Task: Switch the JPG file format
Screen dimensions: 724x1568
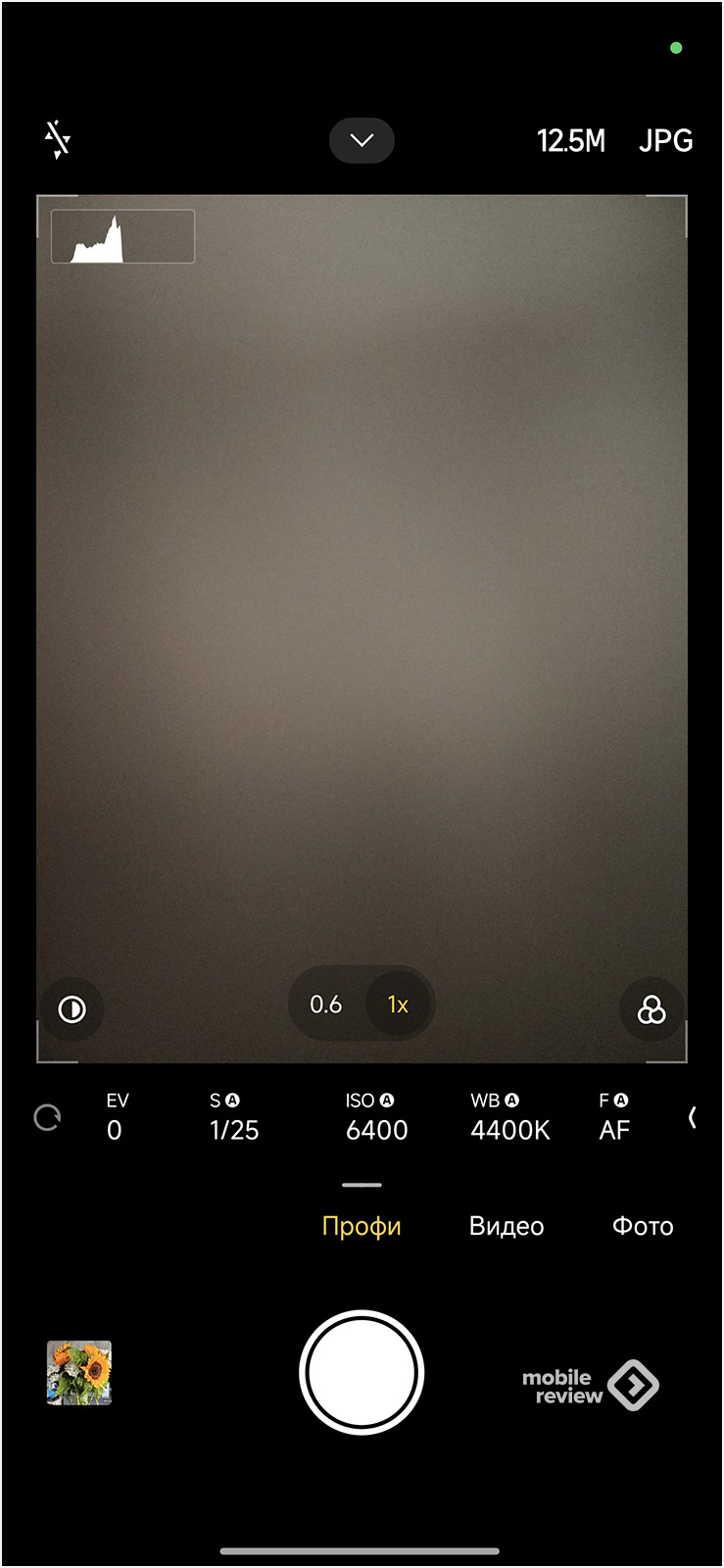Action: point(665,141)
